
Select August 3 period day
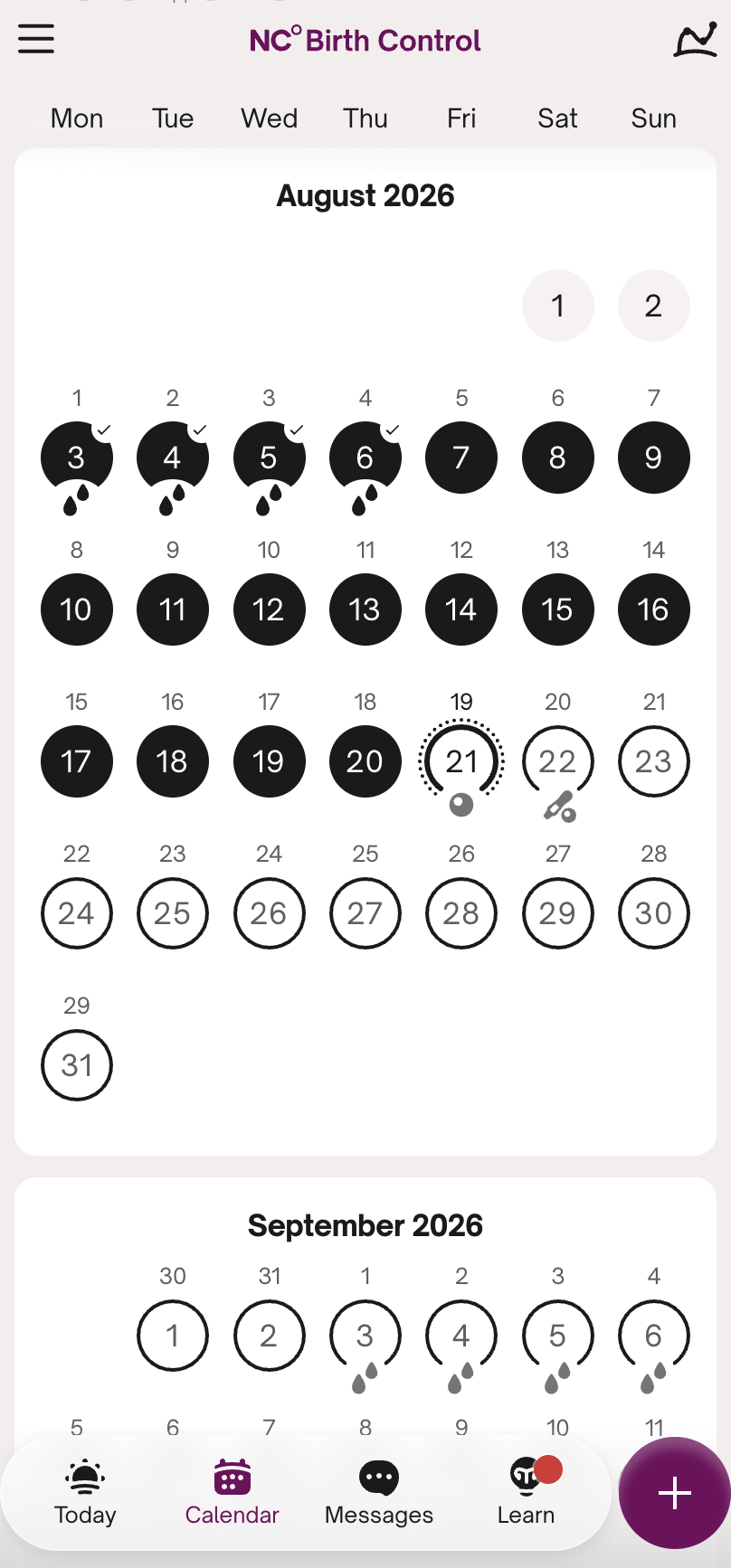point(77,458)
